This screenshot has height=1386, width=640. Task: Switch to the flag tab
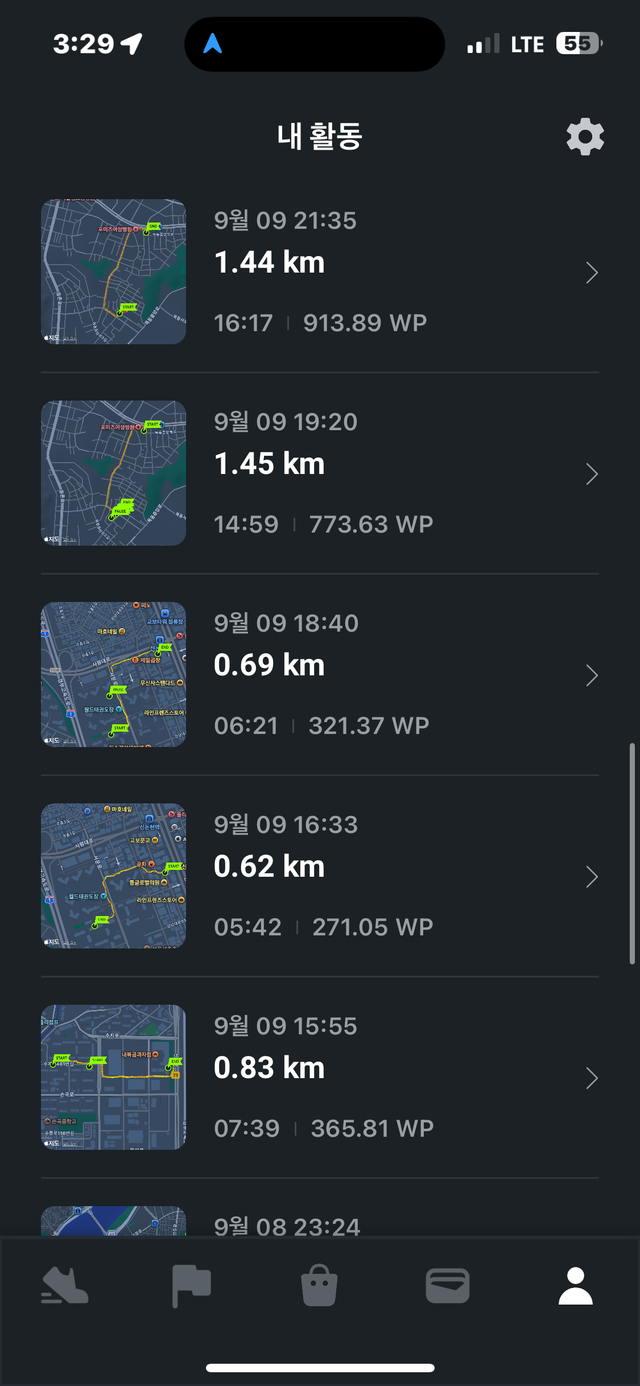(x=191, y=1285)
